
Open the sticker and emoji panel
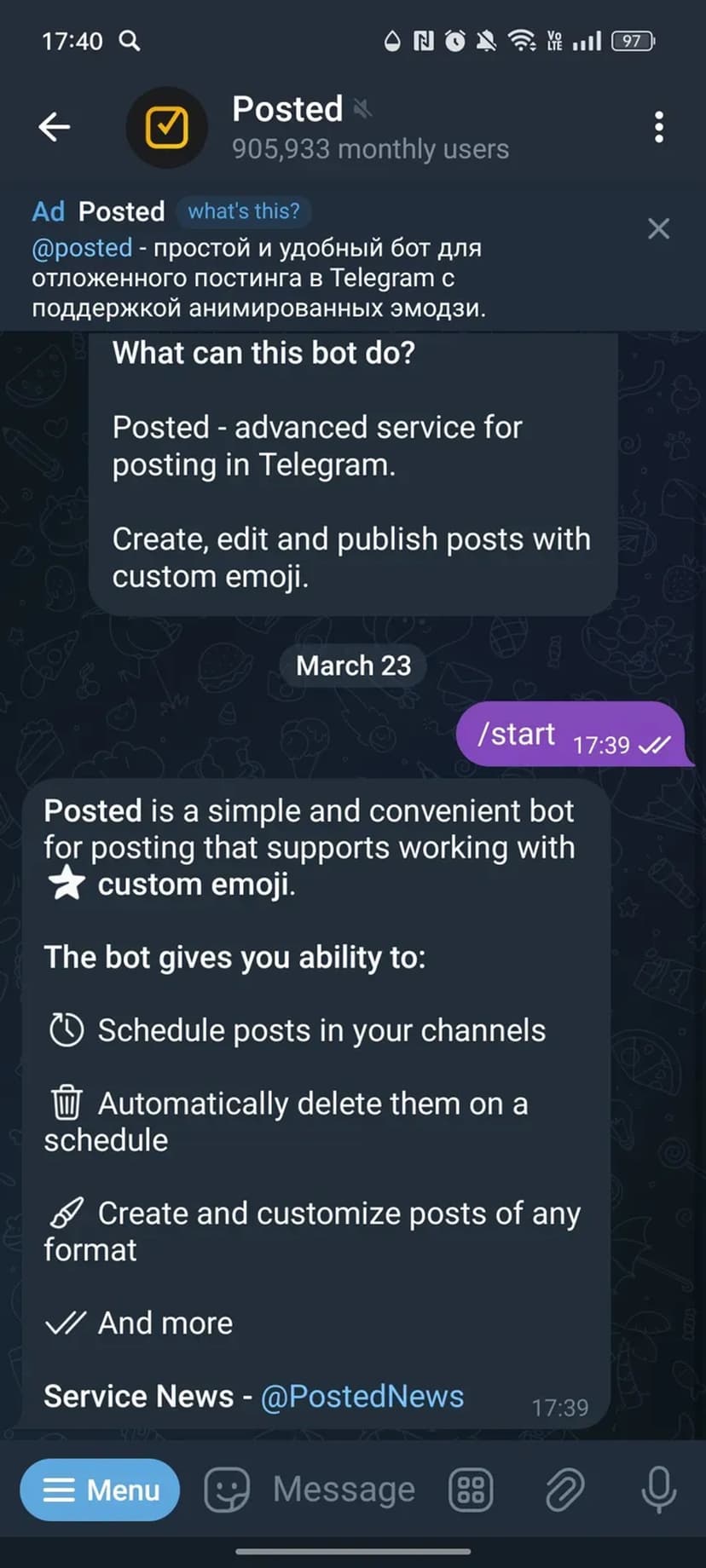coord(227,1490)
